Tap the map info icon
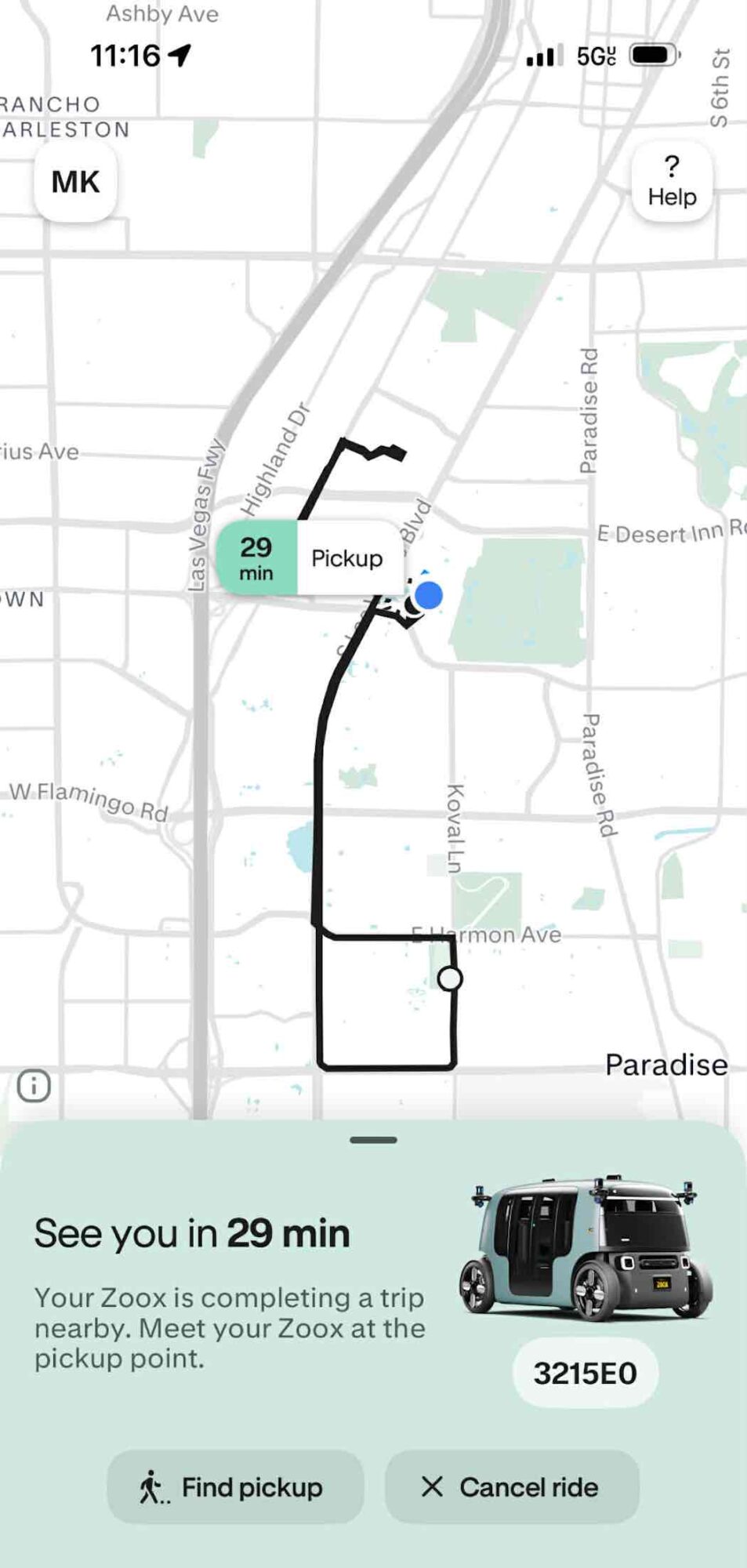 click(34, 1086)
